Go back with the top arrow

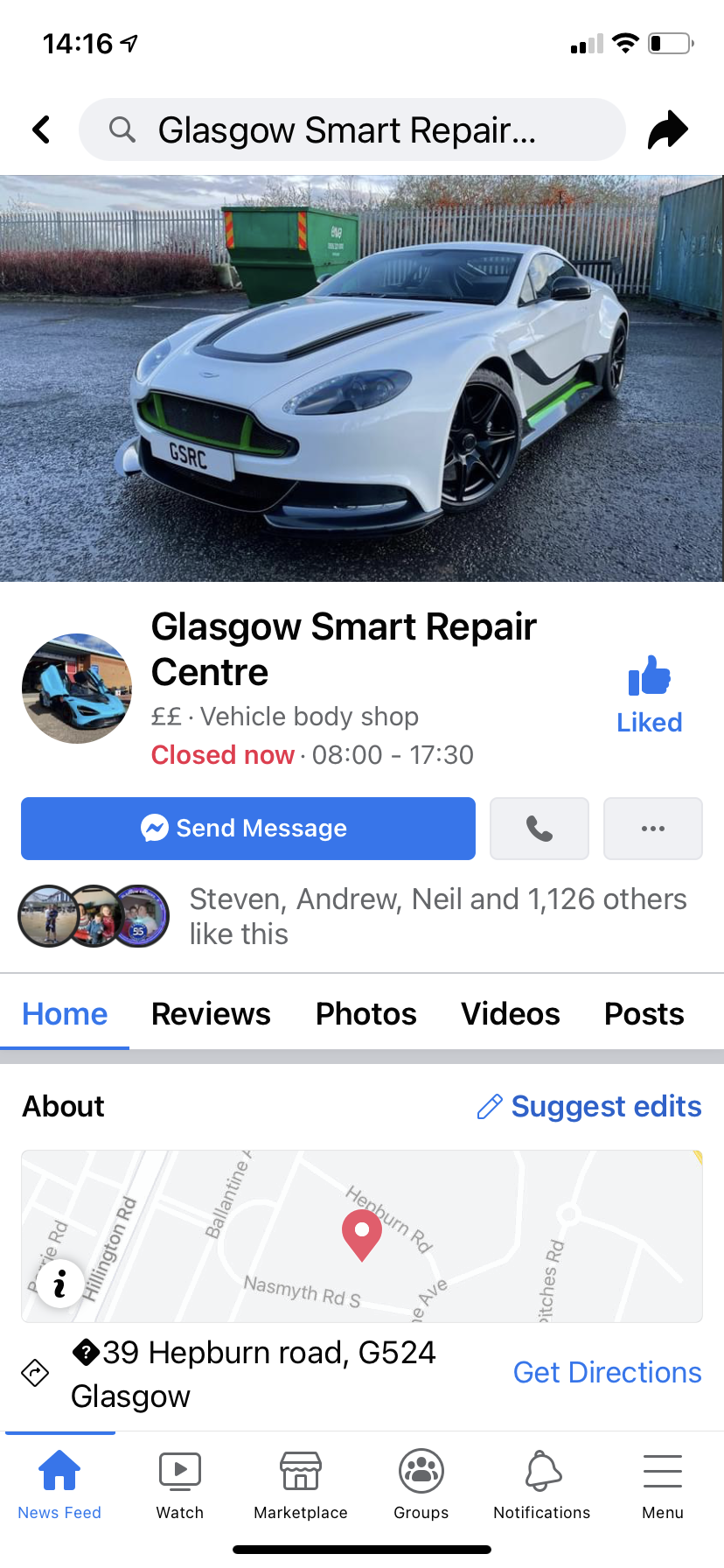click(x=41, y=129)
